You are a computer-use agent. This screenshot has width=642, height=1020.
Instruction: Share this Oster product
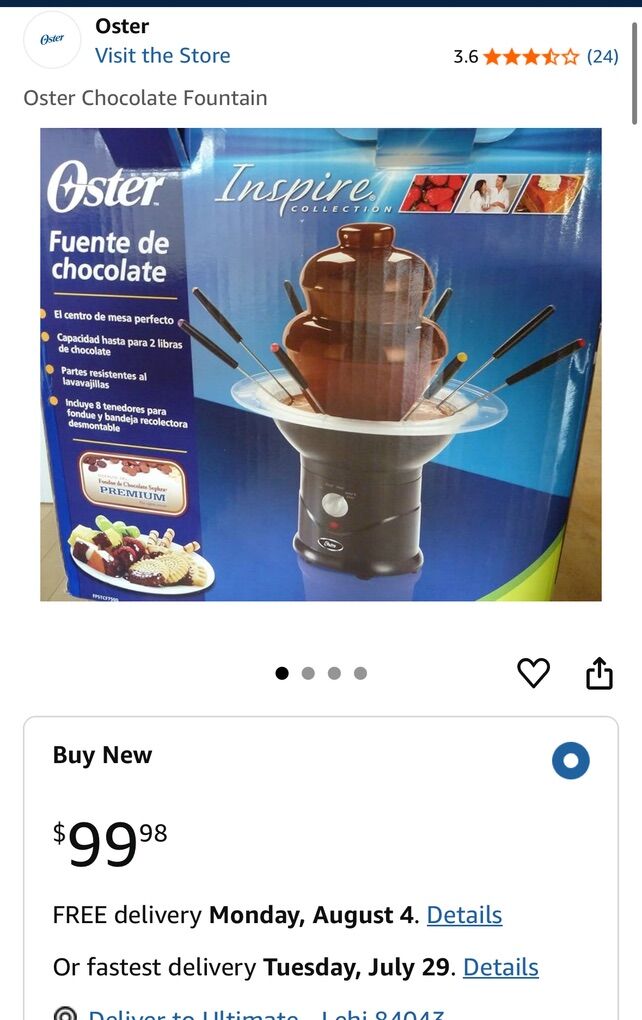click(598, 674)
